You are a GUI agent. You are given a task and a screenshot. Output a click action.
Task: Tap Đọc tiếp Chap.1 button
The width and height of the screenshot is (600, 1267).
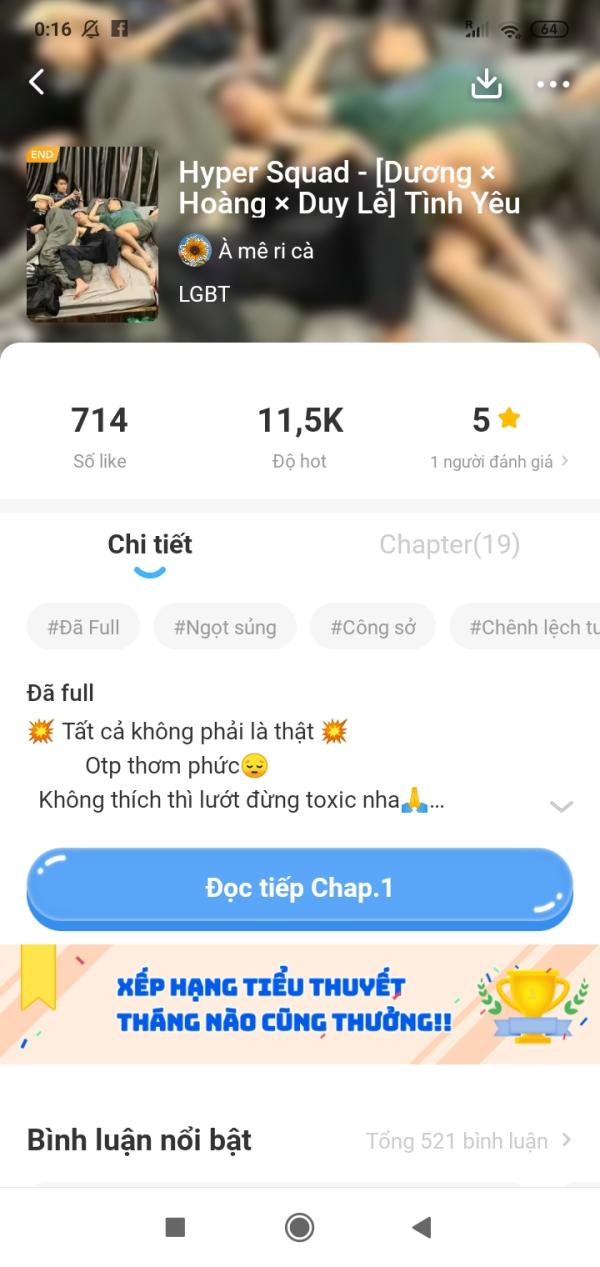(x=300, y=888)
